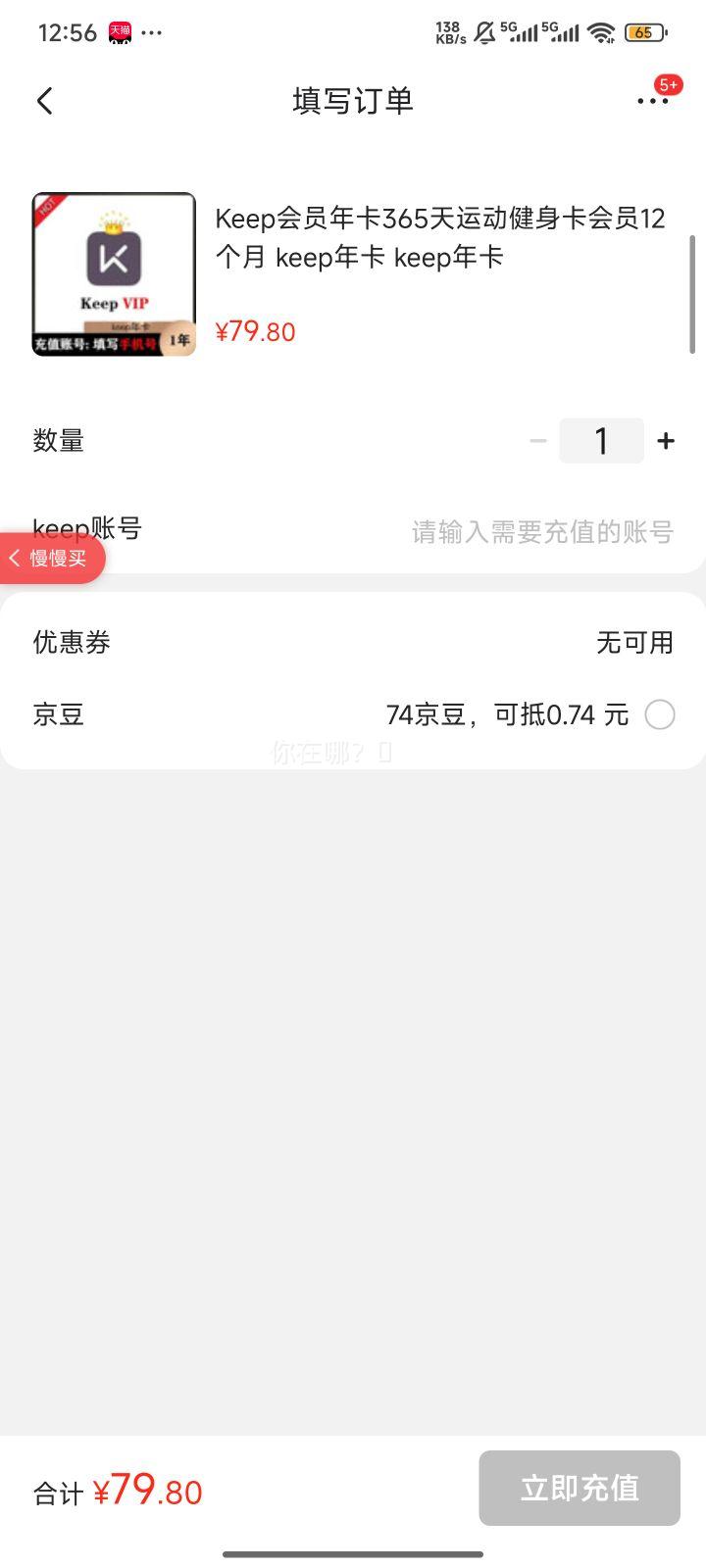The height and width of the screenshot is (1568, 706).
Task: Open the more options (…) menu
Action: pyautogui.click(x=653, y=101)
